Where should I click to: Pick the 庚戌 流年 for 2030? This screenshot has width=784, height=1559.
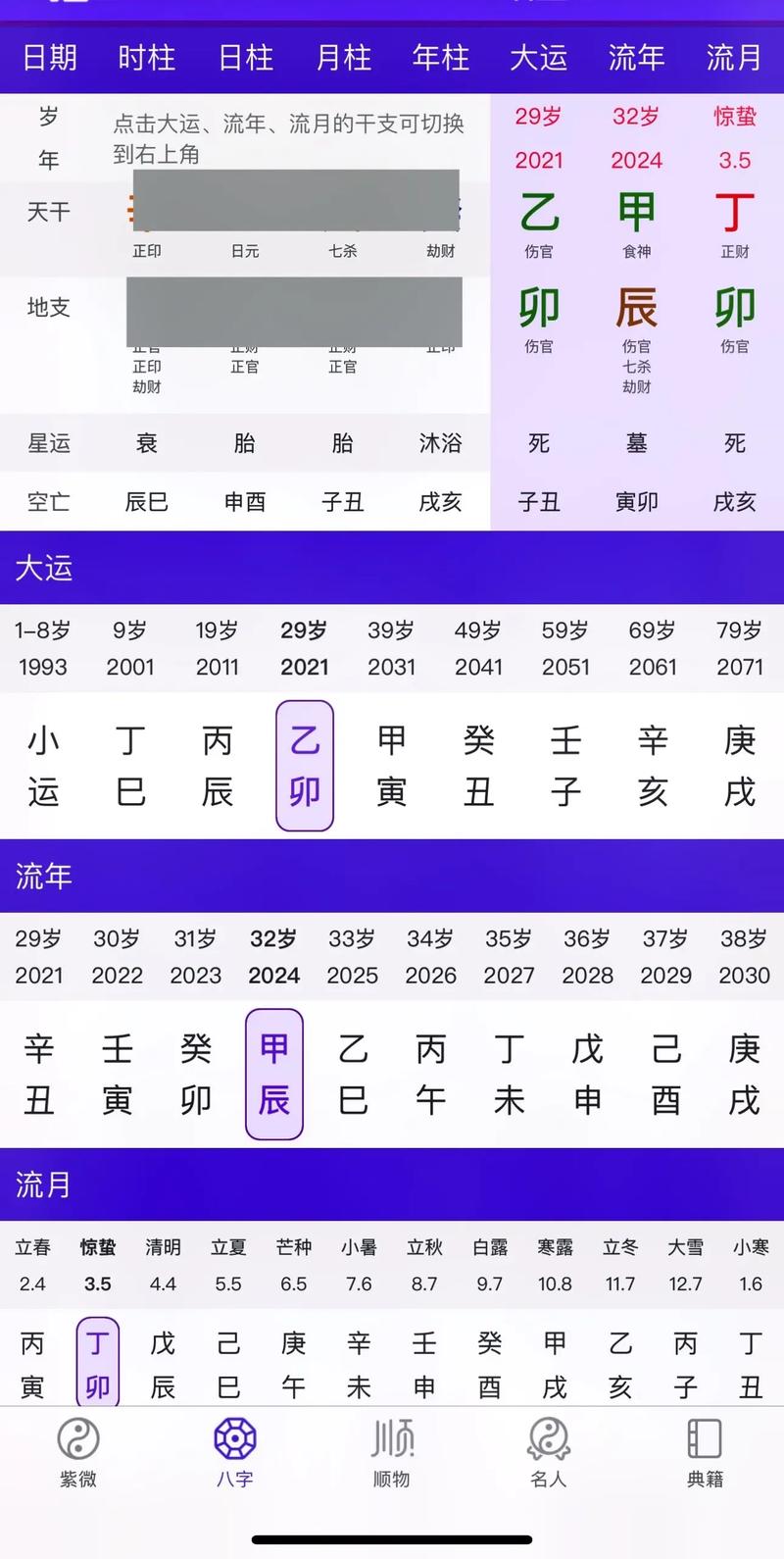pos(744,1075)
